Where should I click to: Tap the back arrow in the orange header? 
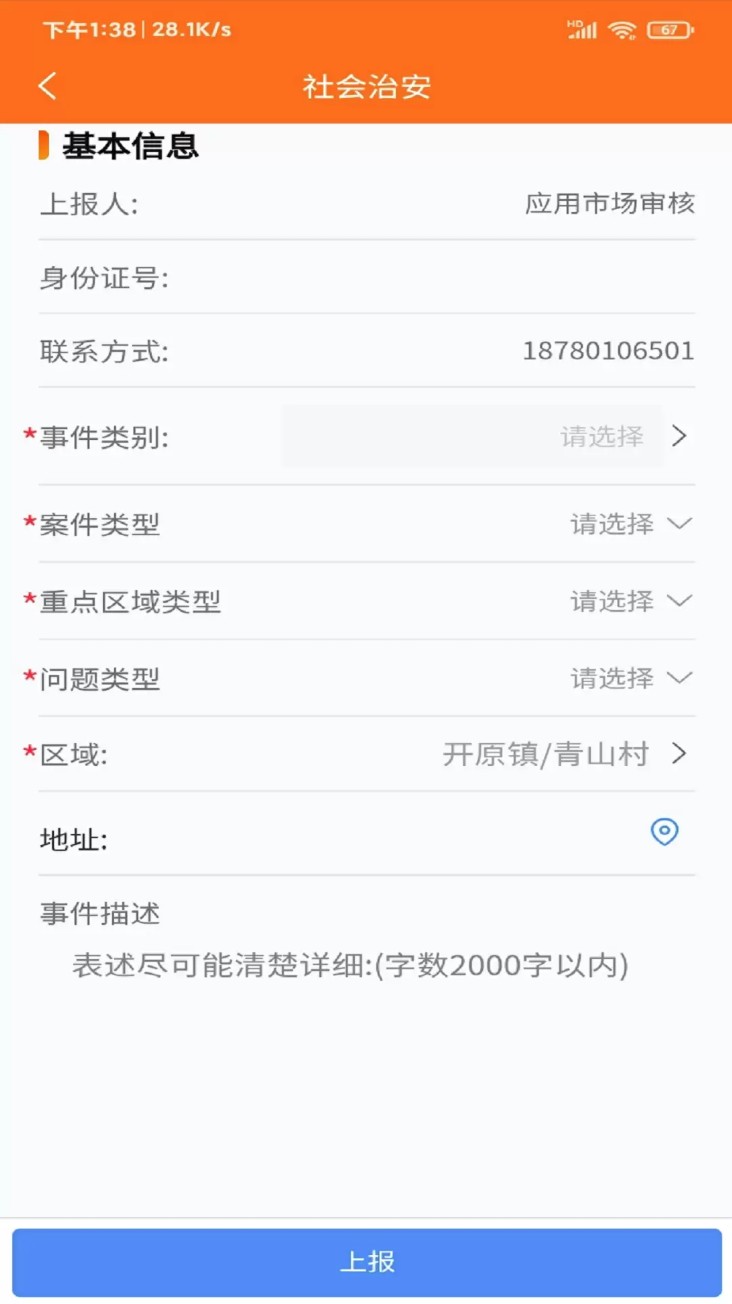pyautogui.click(x=46, y=86)
